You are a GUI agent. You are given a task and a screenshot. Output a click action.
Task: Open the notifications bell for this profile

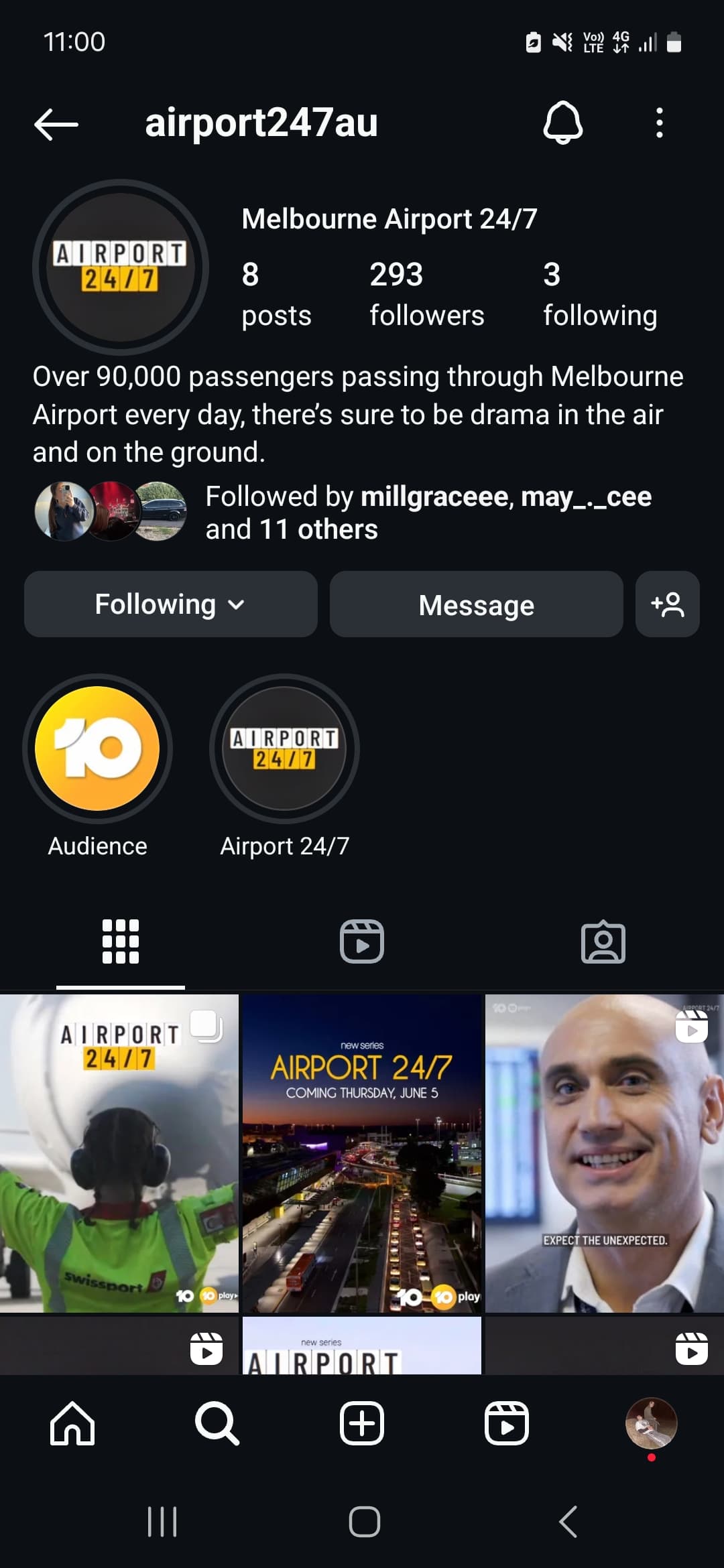click(562, 123)
